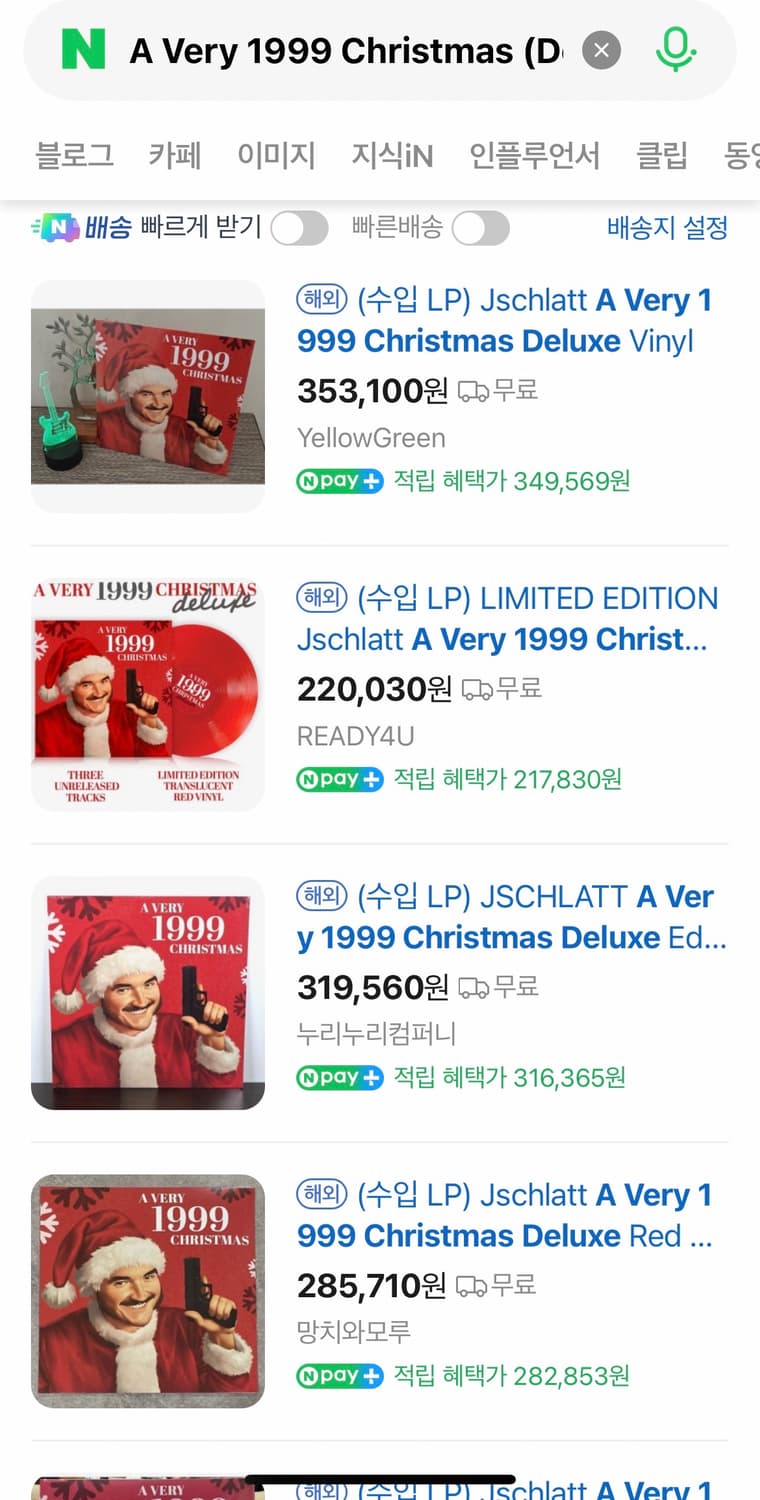Viewport: 760px width, 1500px height.
Task: Tap the Npay badge on the READY4U listing
Action: click(x=340, y=779)
